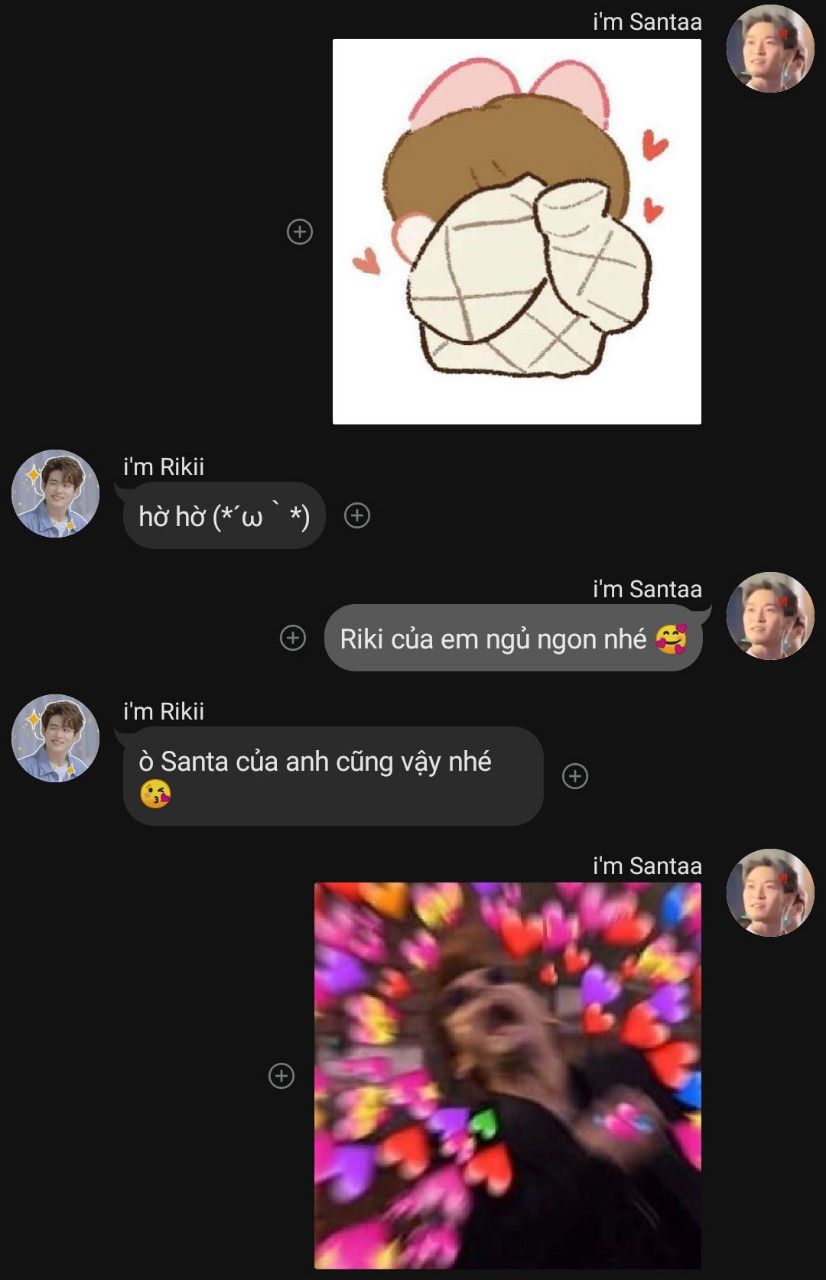Open the shy character sticker image

(x=516, y=232)
